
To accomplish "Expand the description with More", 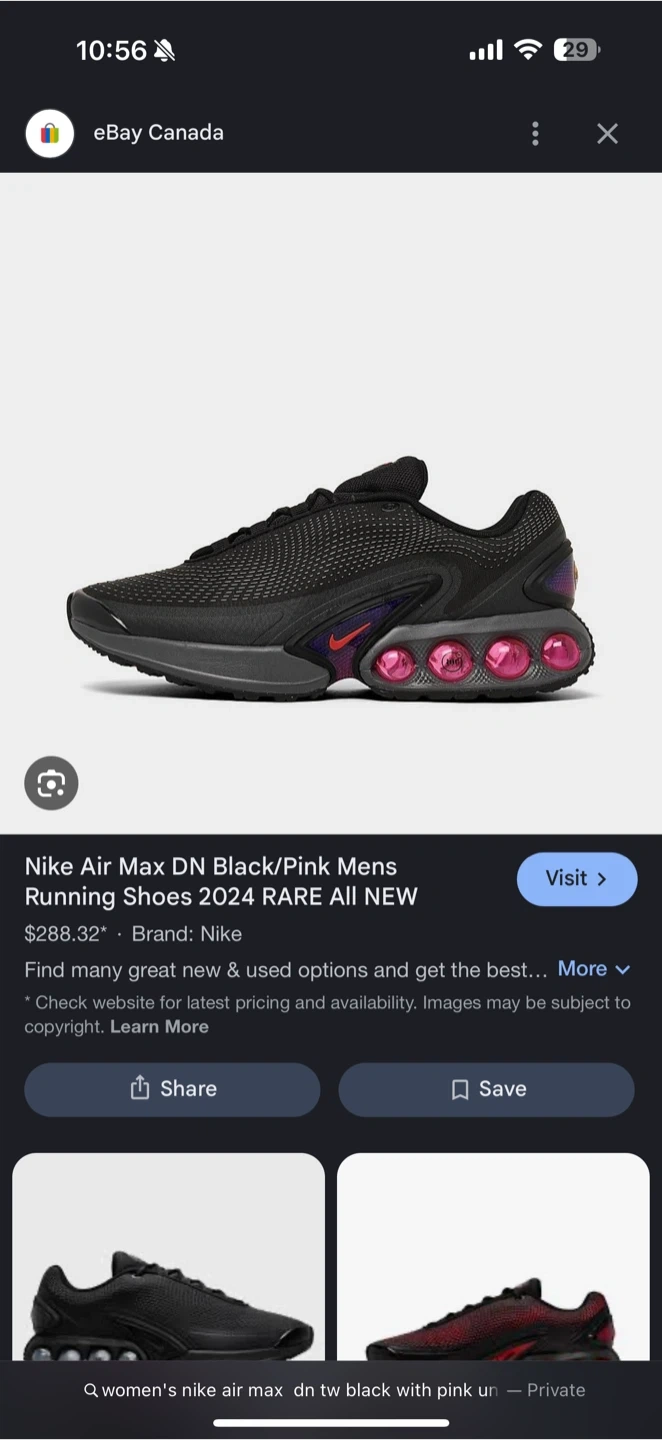I will point(594,969).
